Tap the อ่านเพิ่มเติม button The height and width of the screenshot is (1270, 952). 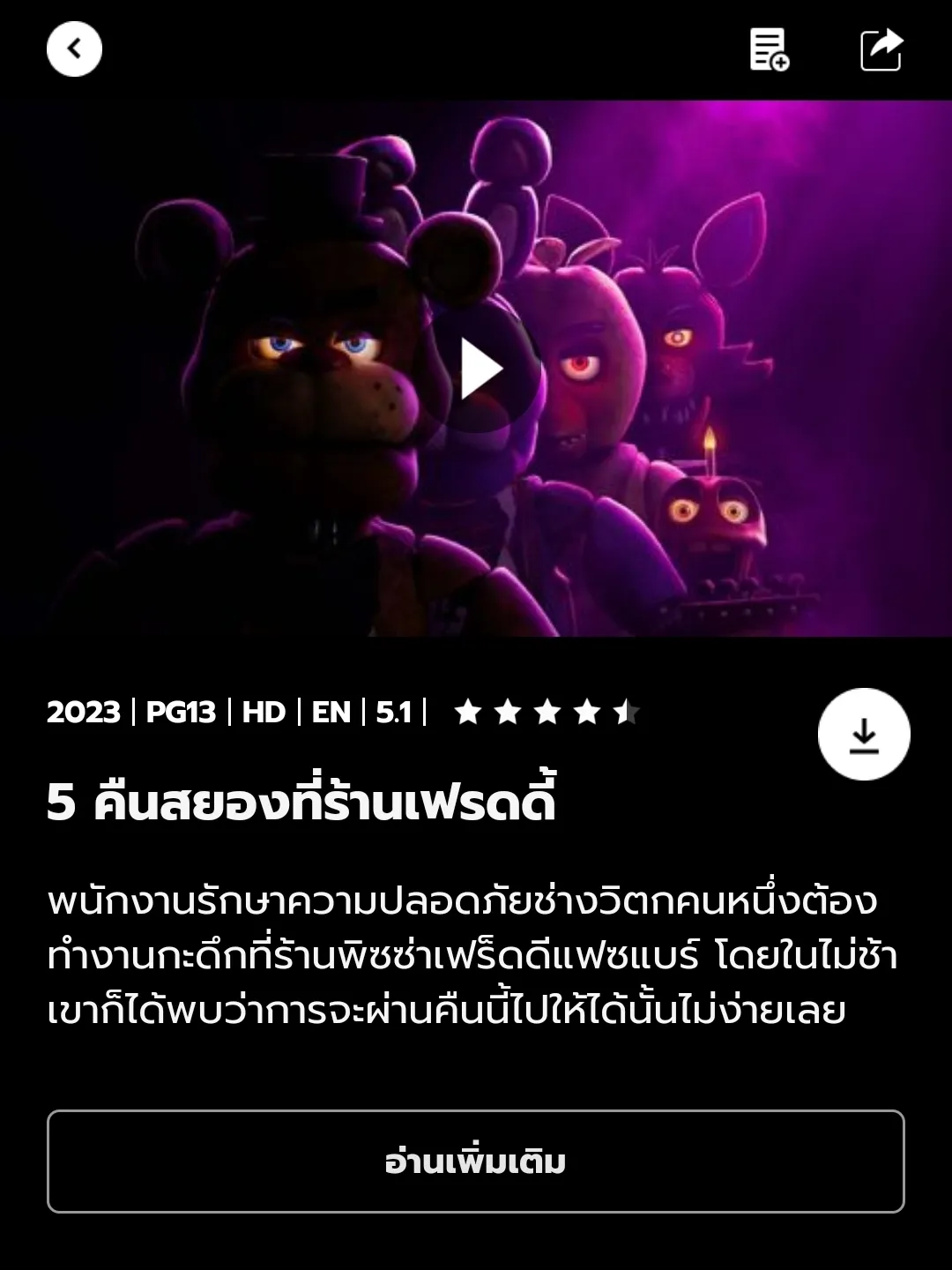click(x=476, y=1162)
